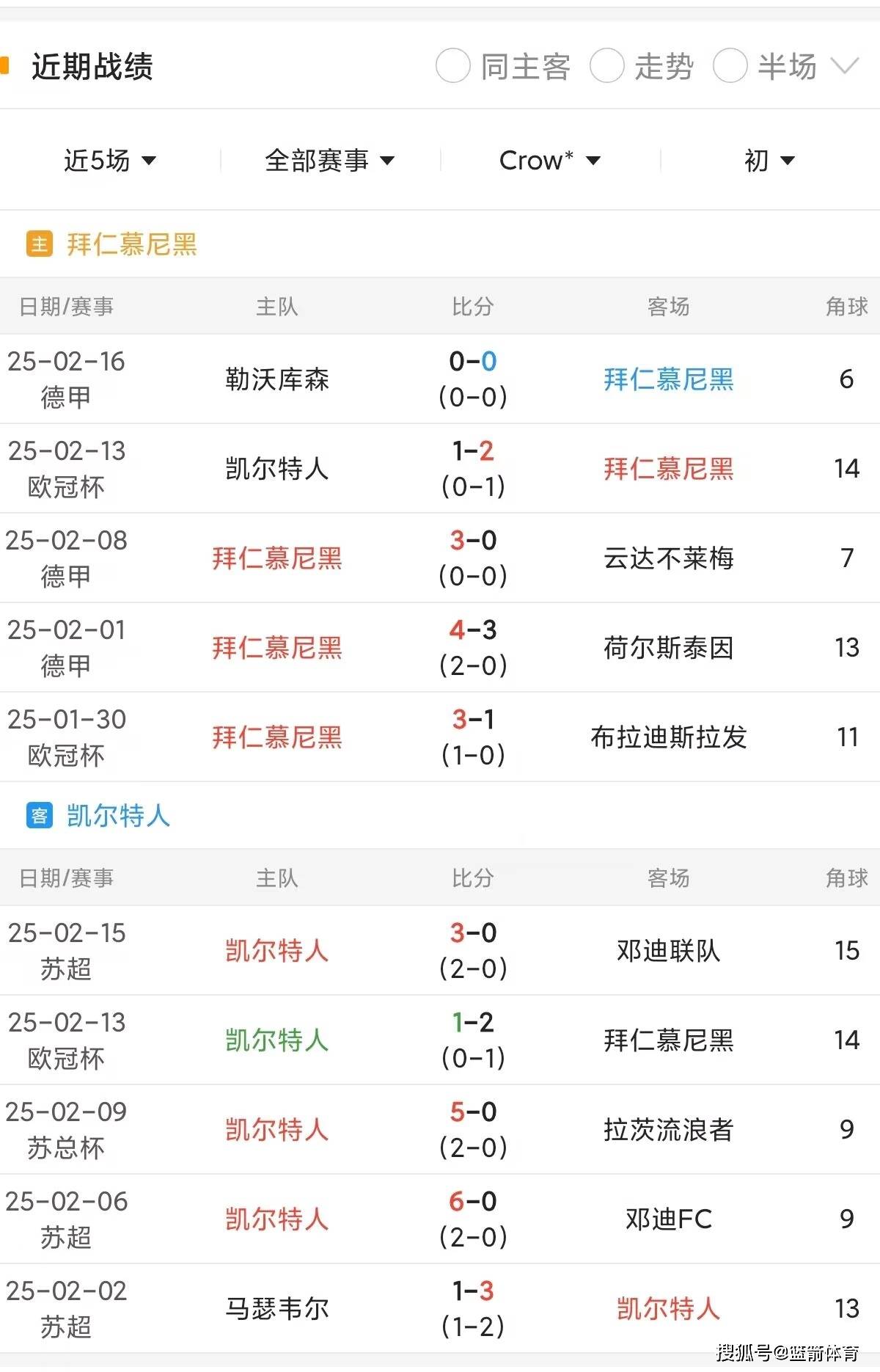Open the Crow* company dropdown

coord(550,160)
